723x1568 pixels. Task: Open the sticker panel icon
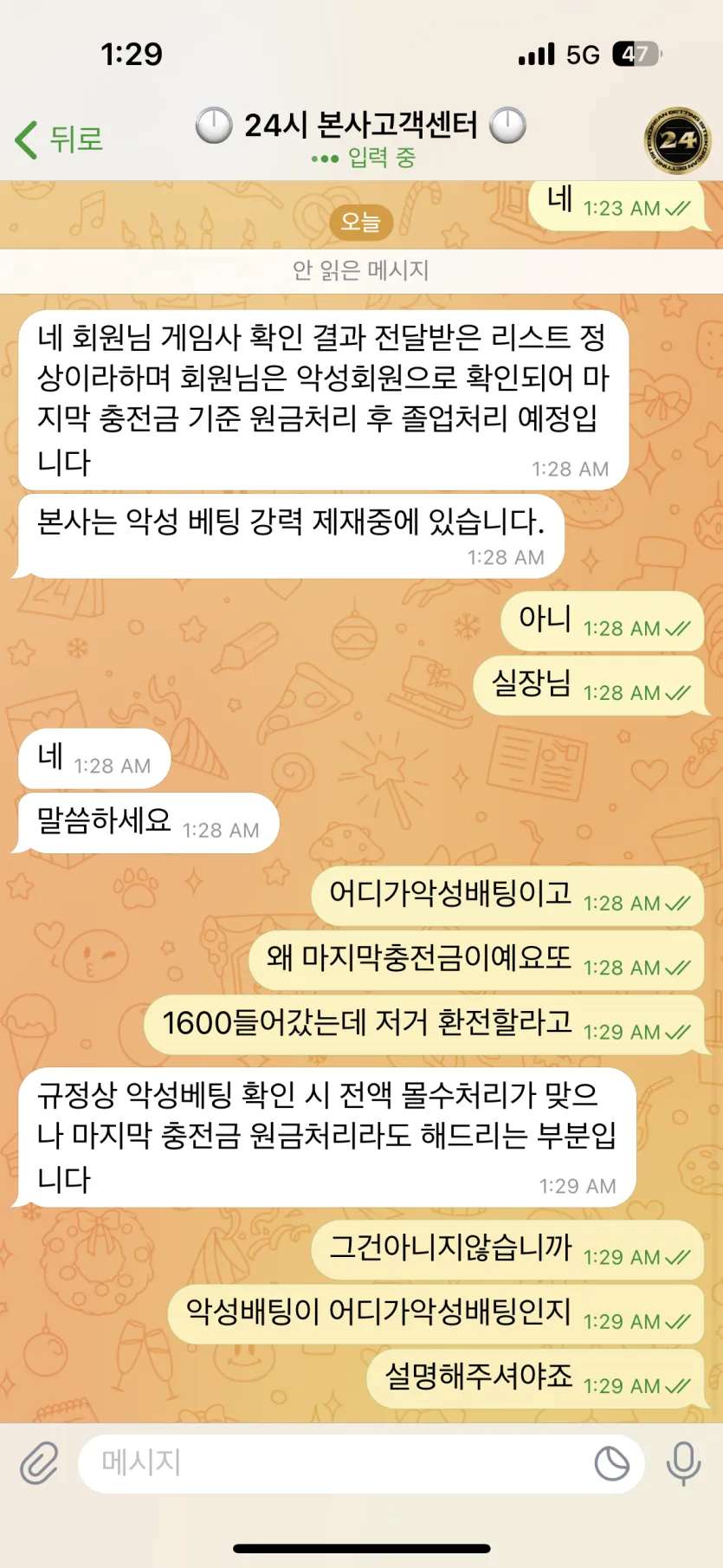611,1464
